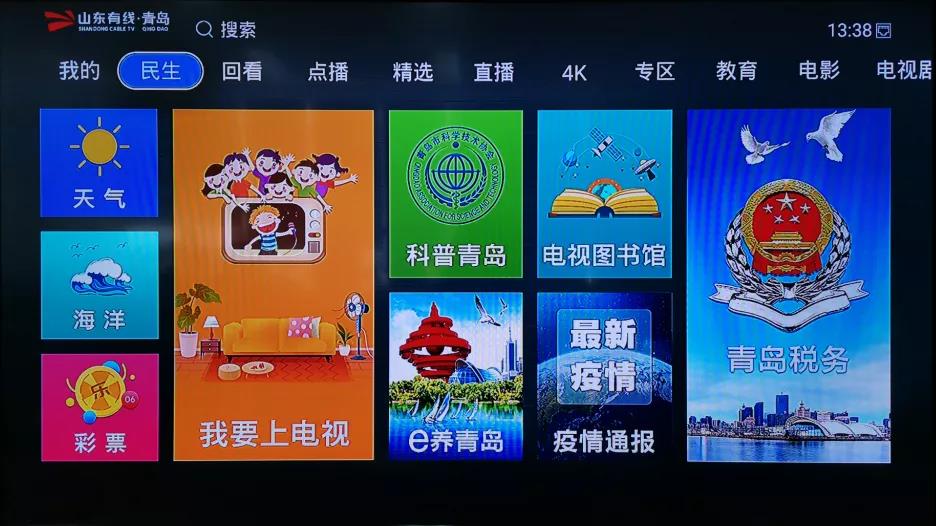The height and width of the screenshot is (526, 936).
Task: Switch to the 我的 tab
Action: pos(79,71)
